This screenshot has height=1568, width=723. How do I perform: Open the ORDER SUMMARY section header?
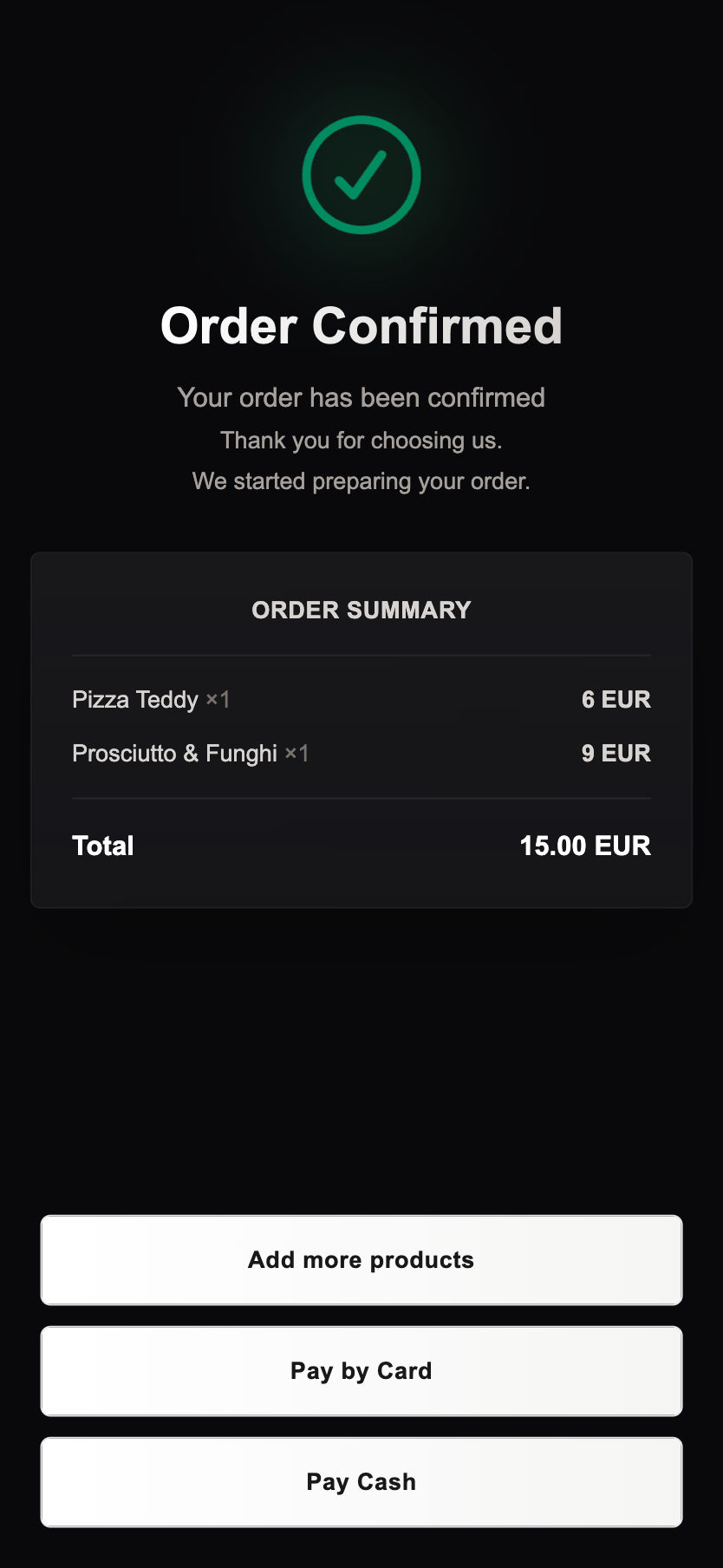coord(361,610)
